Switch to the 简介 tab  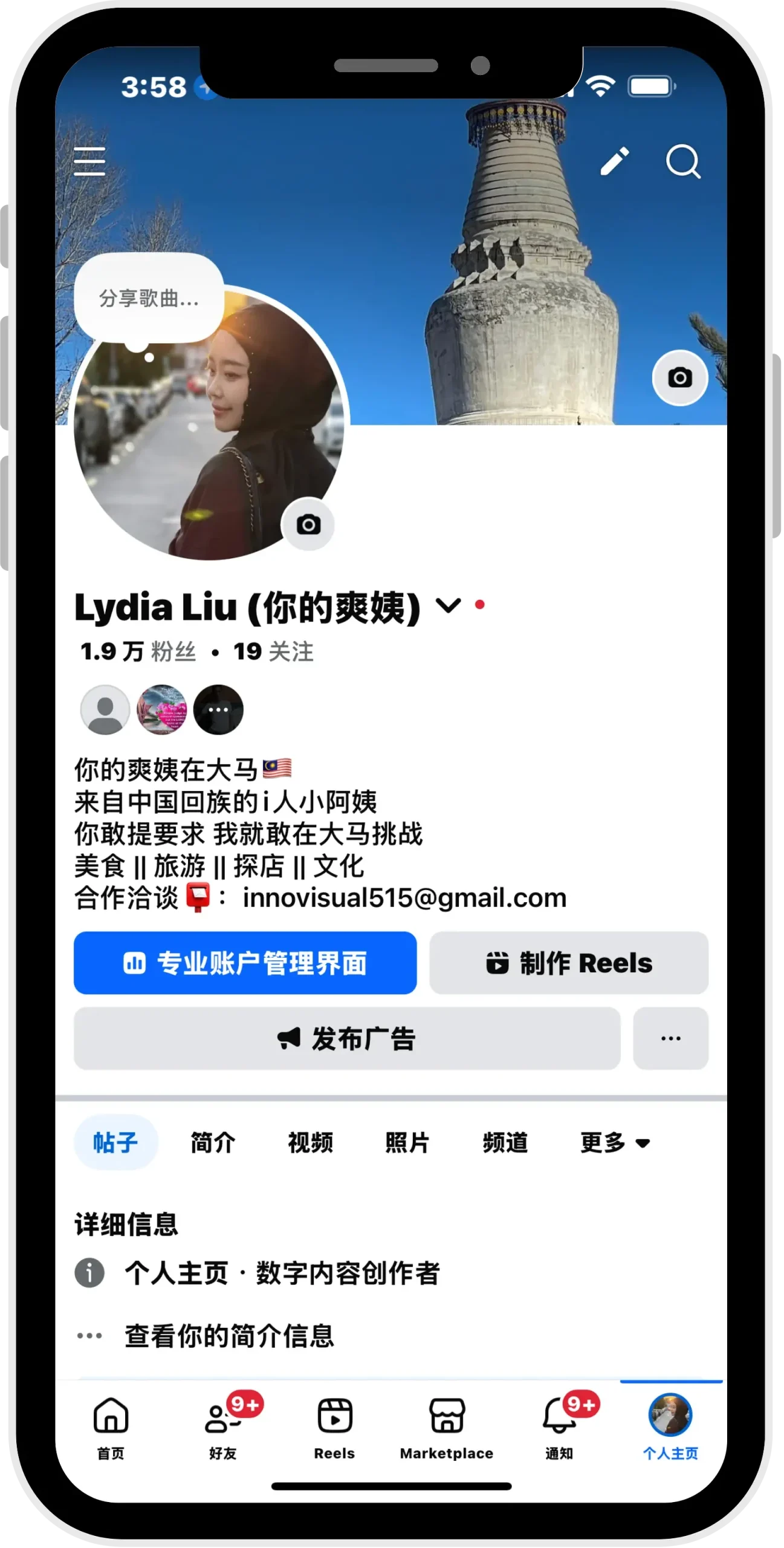[212, 1143]
